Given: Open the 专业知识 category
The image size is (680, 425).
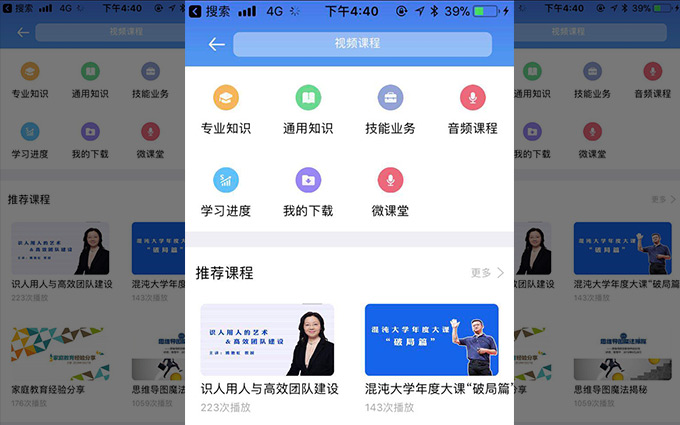Looking at the screenshot, I should 226,109.
